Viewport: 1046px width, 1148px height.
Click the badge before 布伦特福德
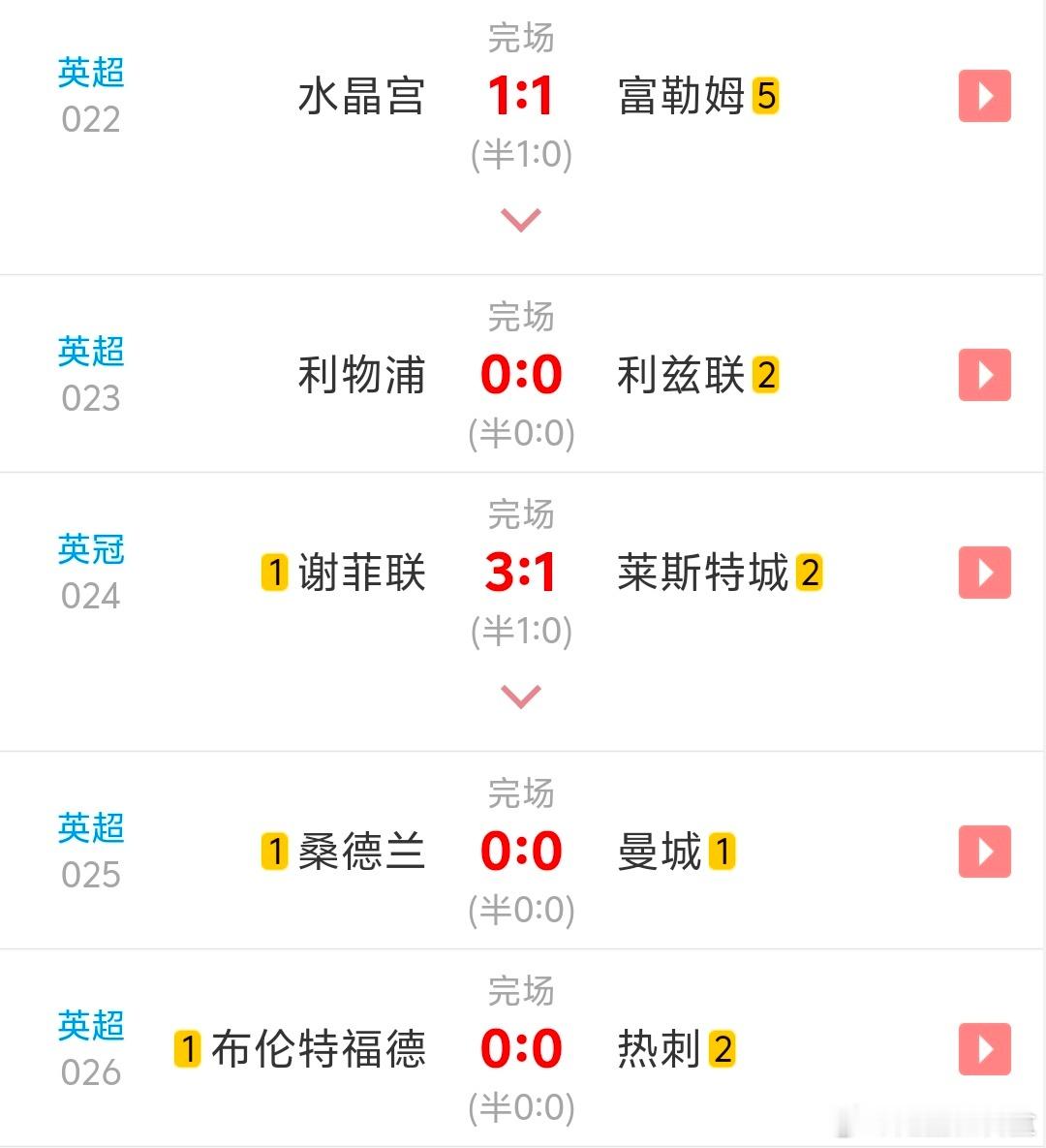tap(186, 1049)
